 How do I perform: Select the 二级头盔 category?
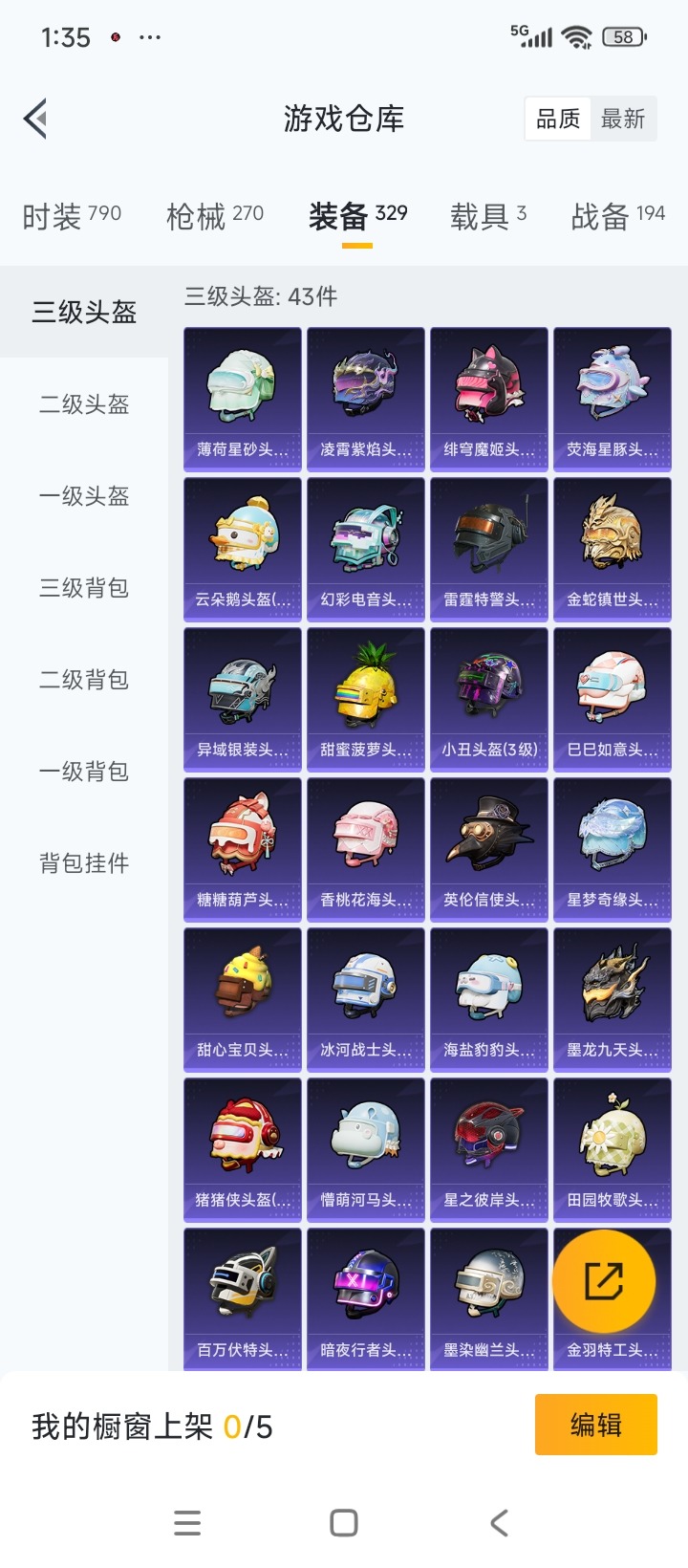84,404
